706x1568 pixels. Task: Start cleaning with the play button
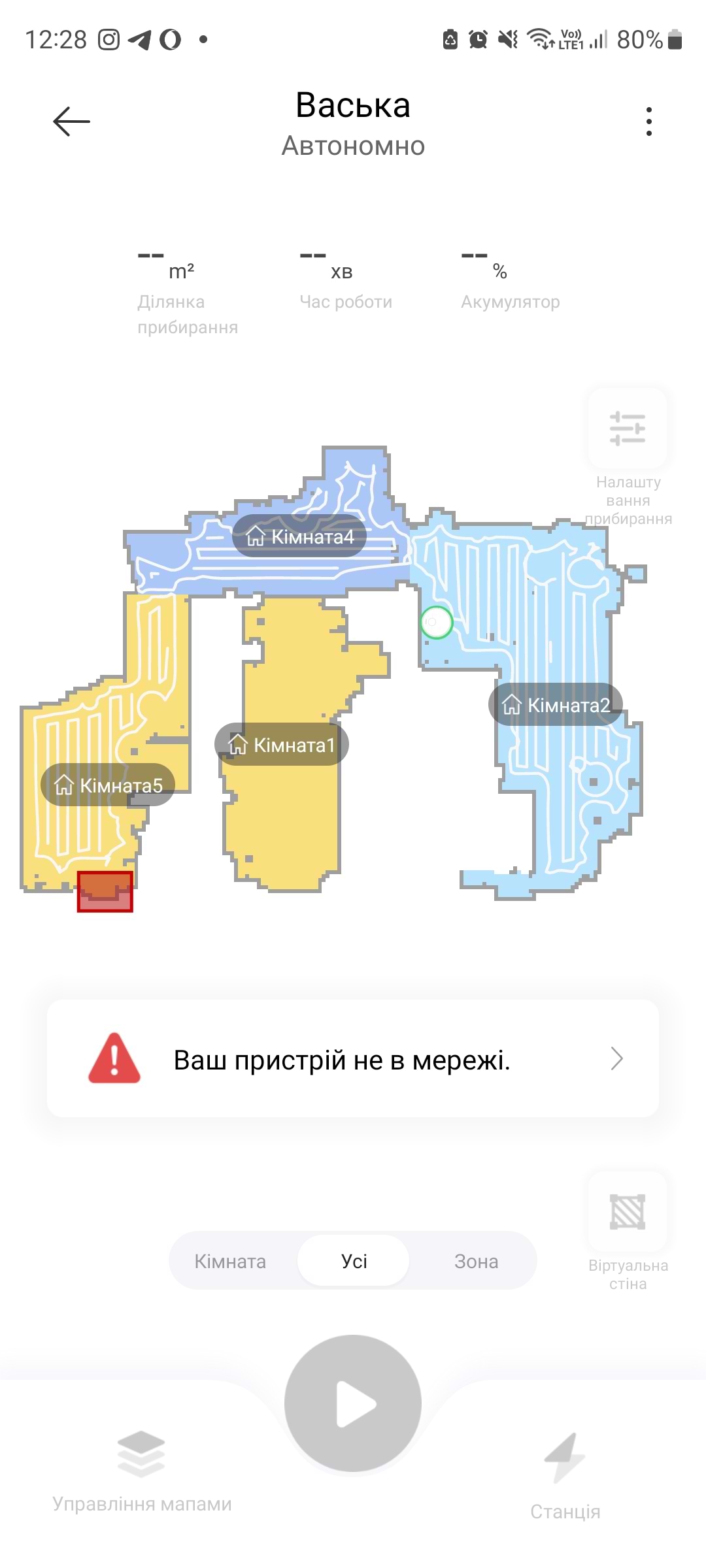pyautogui.click(x=353, y=1403)
